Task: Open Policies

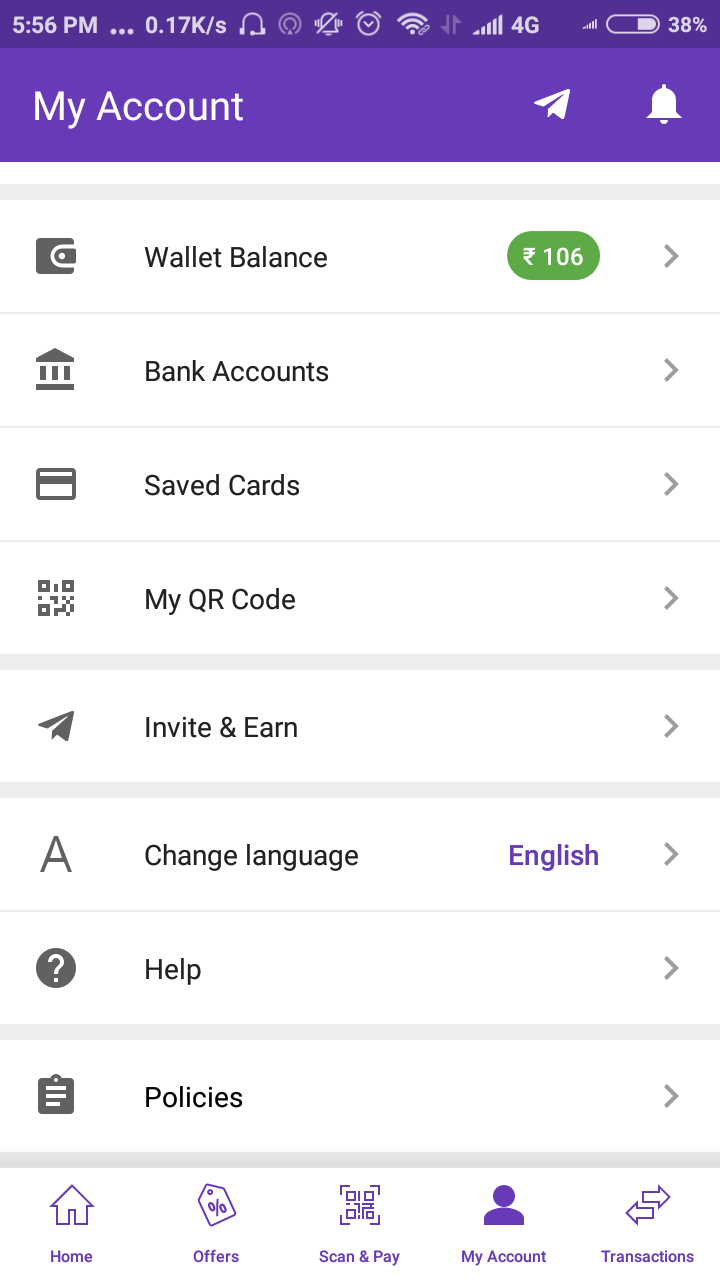Action: (360, 1097)
